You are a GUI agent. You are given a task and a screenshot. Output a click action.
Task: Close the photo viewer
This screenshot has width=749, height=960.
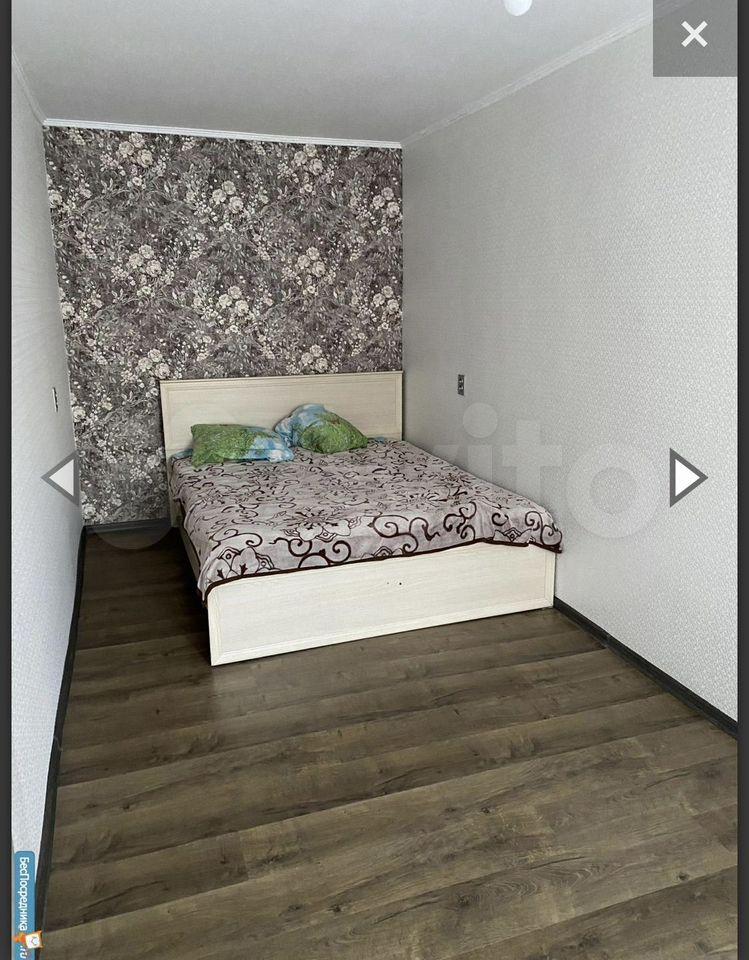[694, 36]
